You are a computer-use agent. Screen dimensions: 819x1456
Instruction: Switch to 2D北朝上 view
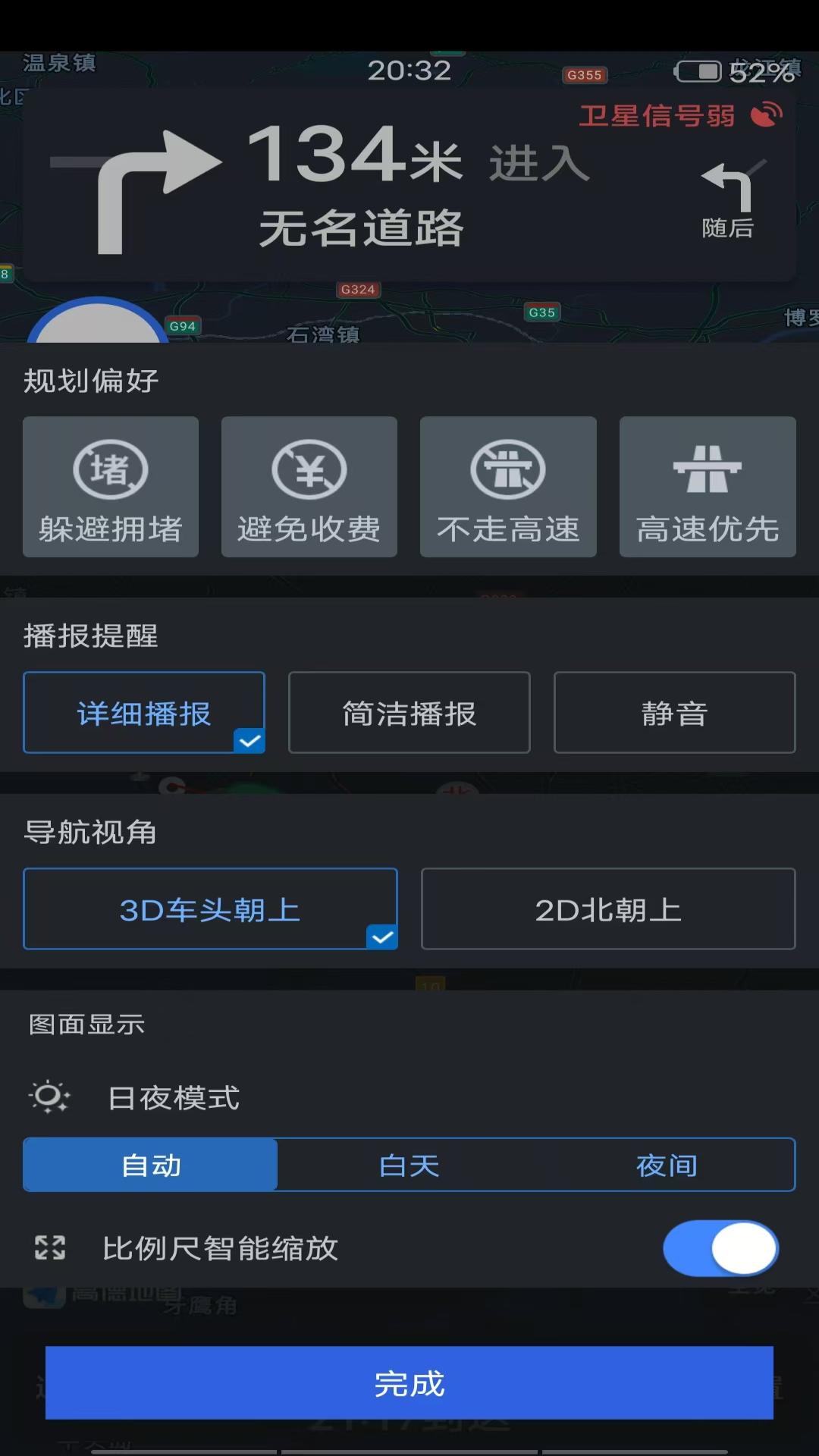(x=608, y=909)
